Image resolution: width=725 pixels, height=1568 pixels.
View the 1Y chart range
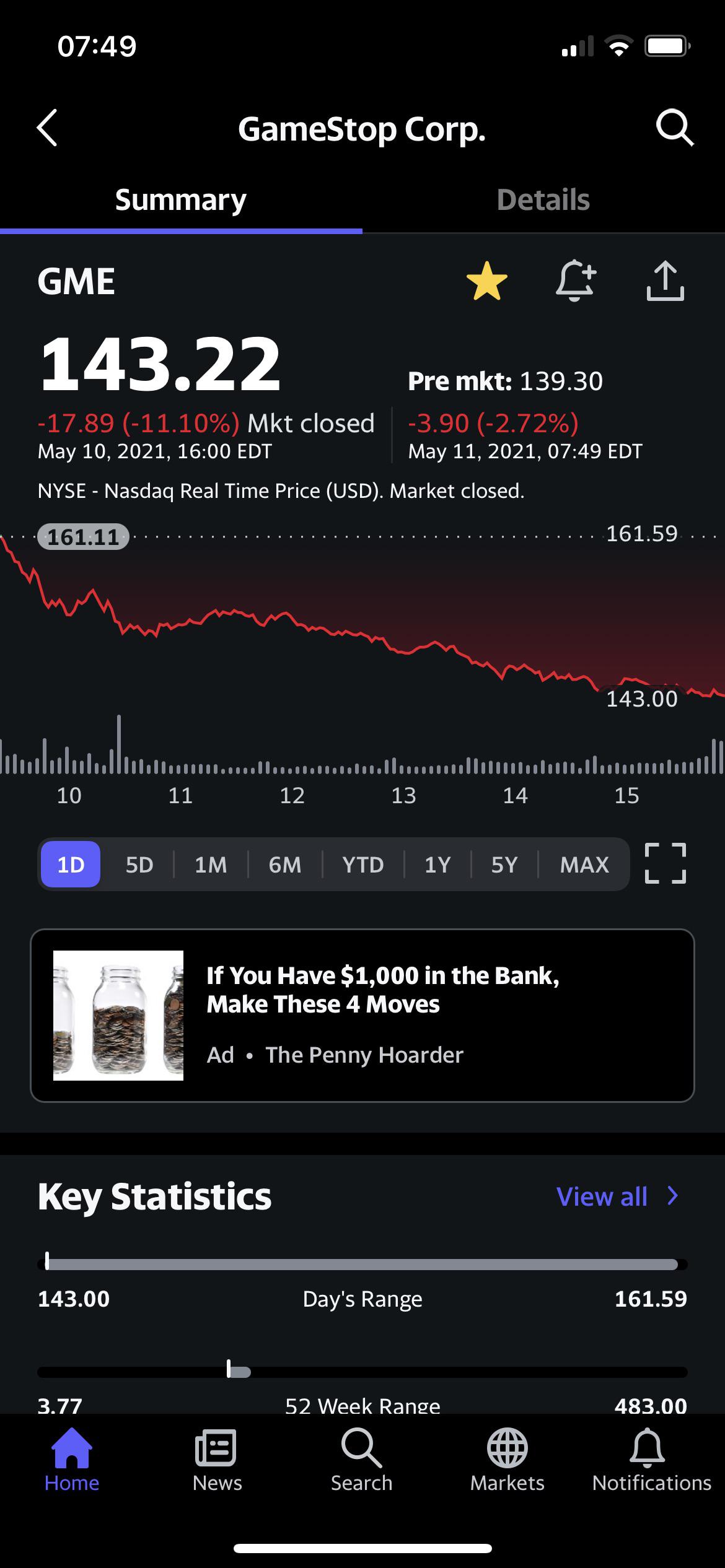437,865
